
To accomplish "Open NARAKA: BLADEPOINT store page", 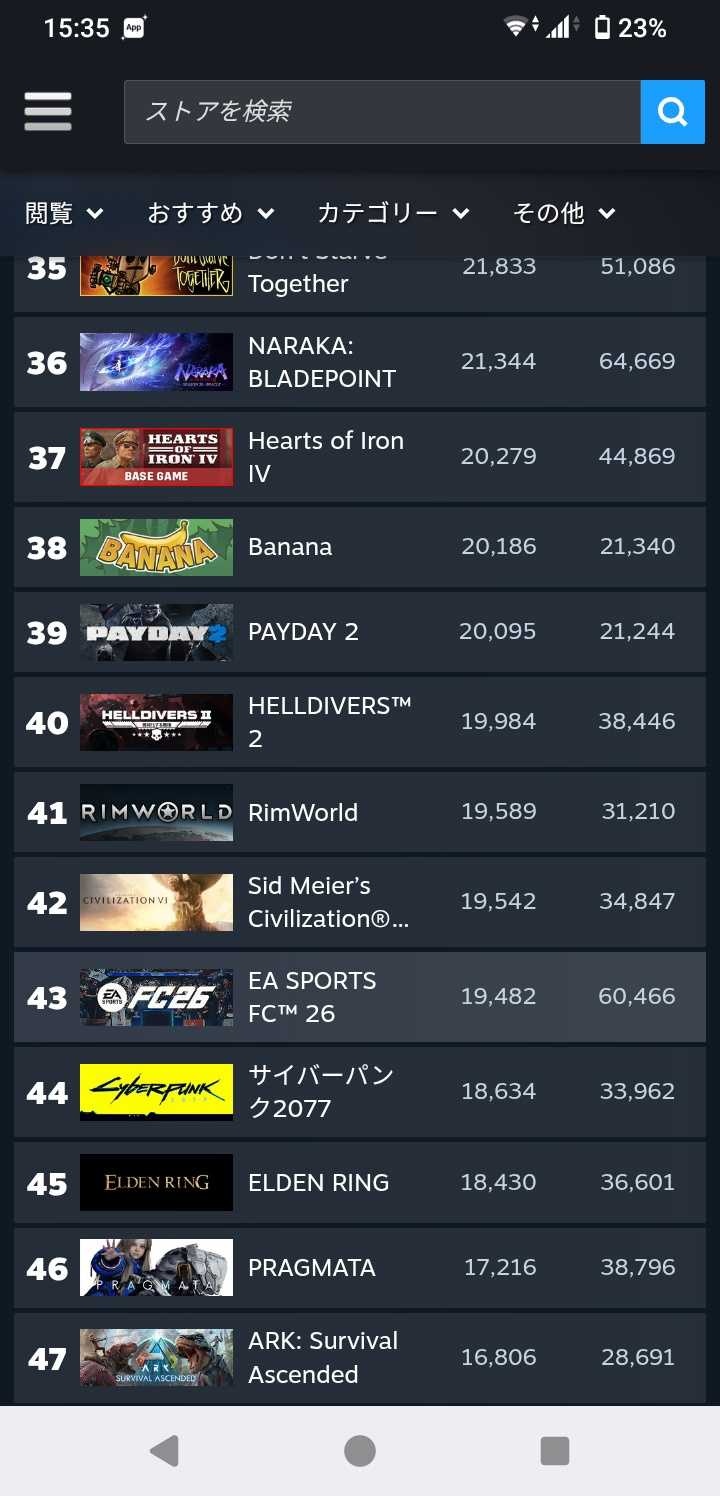I will 322,362.
